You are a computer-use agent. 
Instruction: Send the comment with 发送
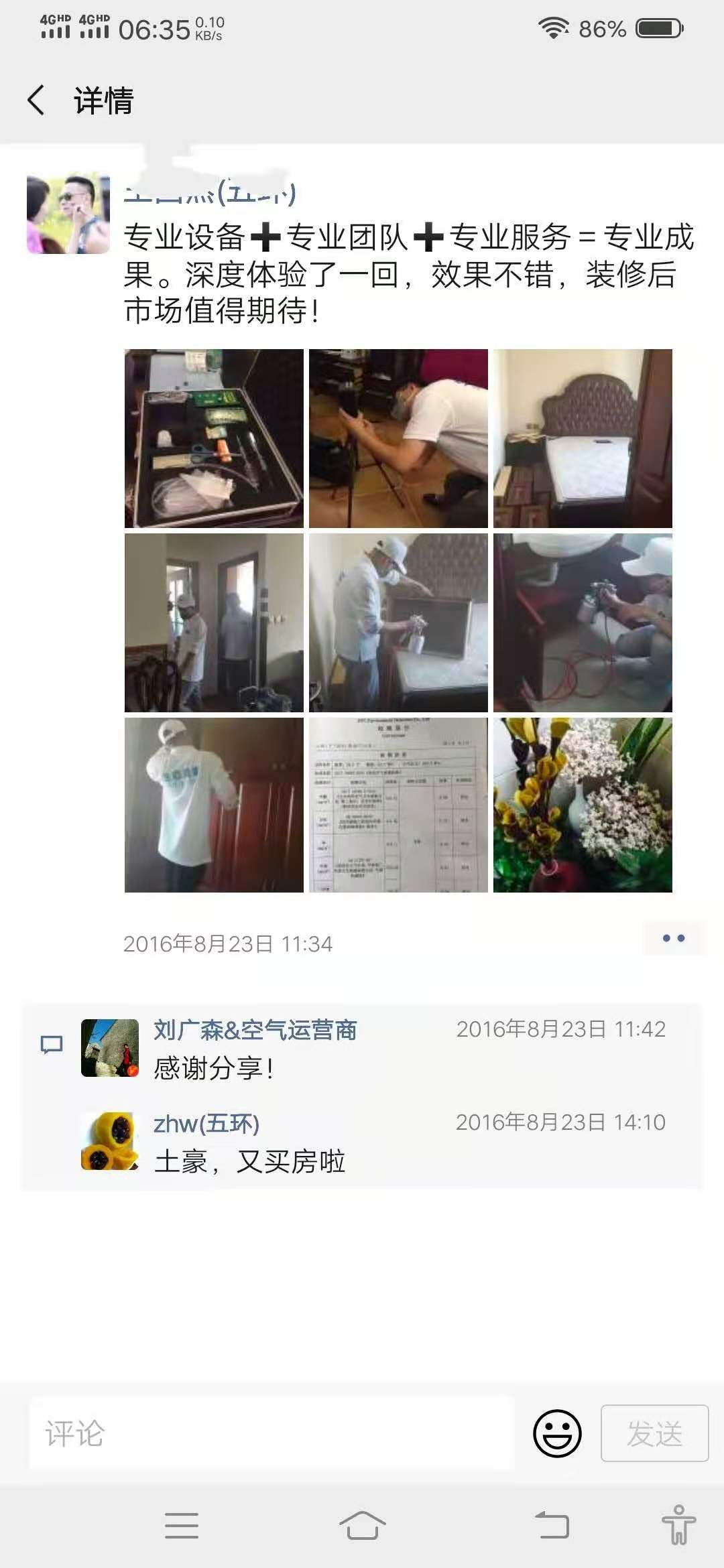click(x=654, y=1433)
